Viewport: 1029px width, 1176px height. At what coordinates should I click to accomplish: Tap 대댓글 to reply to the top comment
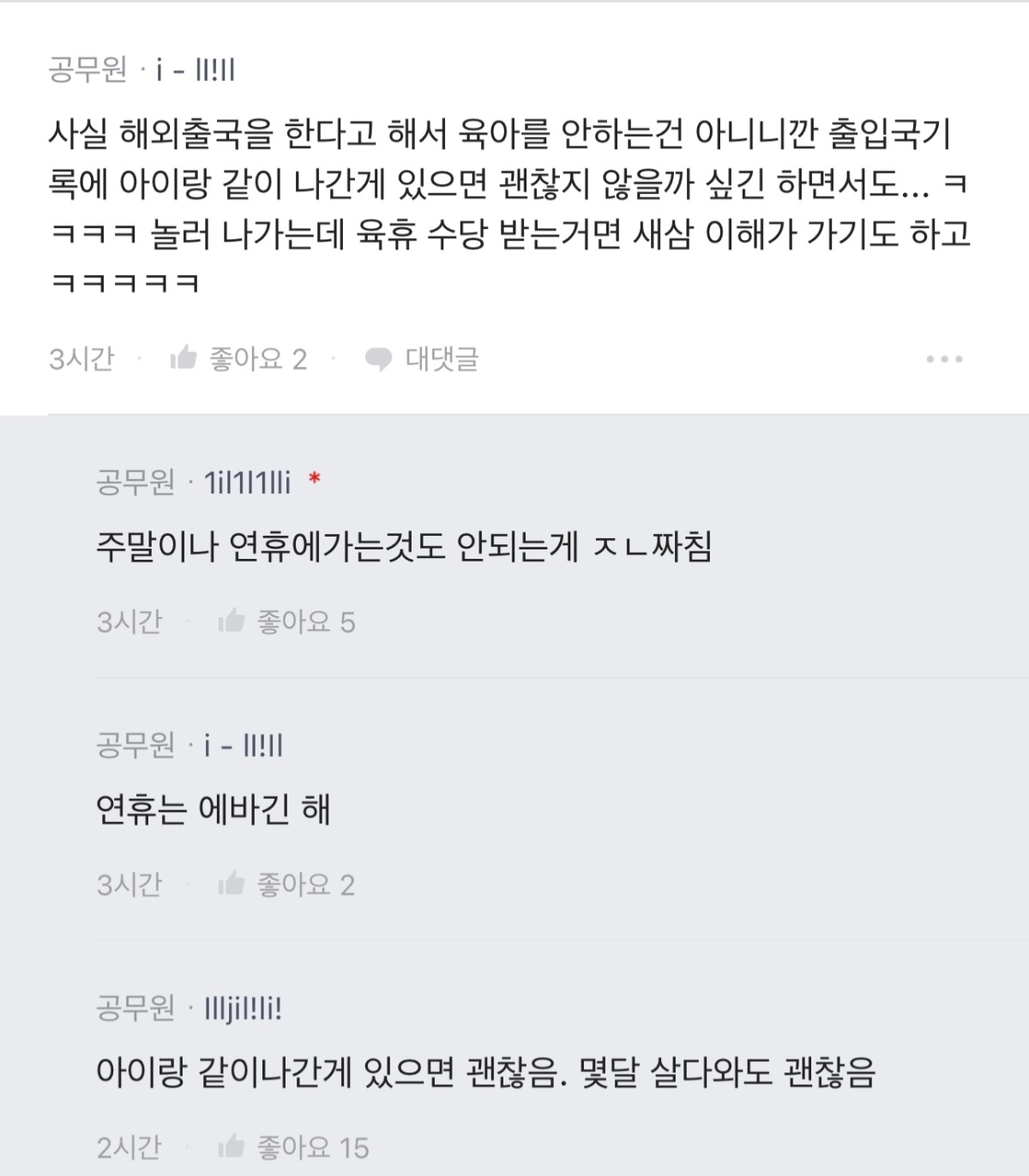422,358
